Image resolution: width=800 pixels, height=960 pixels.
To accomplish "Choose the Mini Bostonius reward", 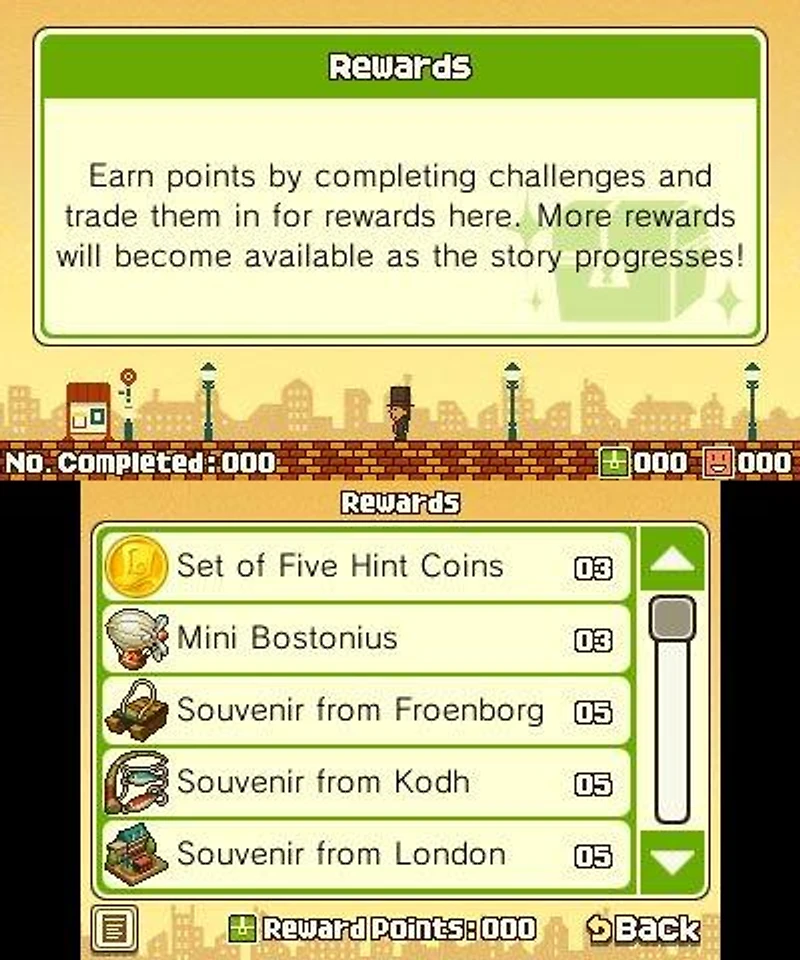I will (x=366, y=638).
